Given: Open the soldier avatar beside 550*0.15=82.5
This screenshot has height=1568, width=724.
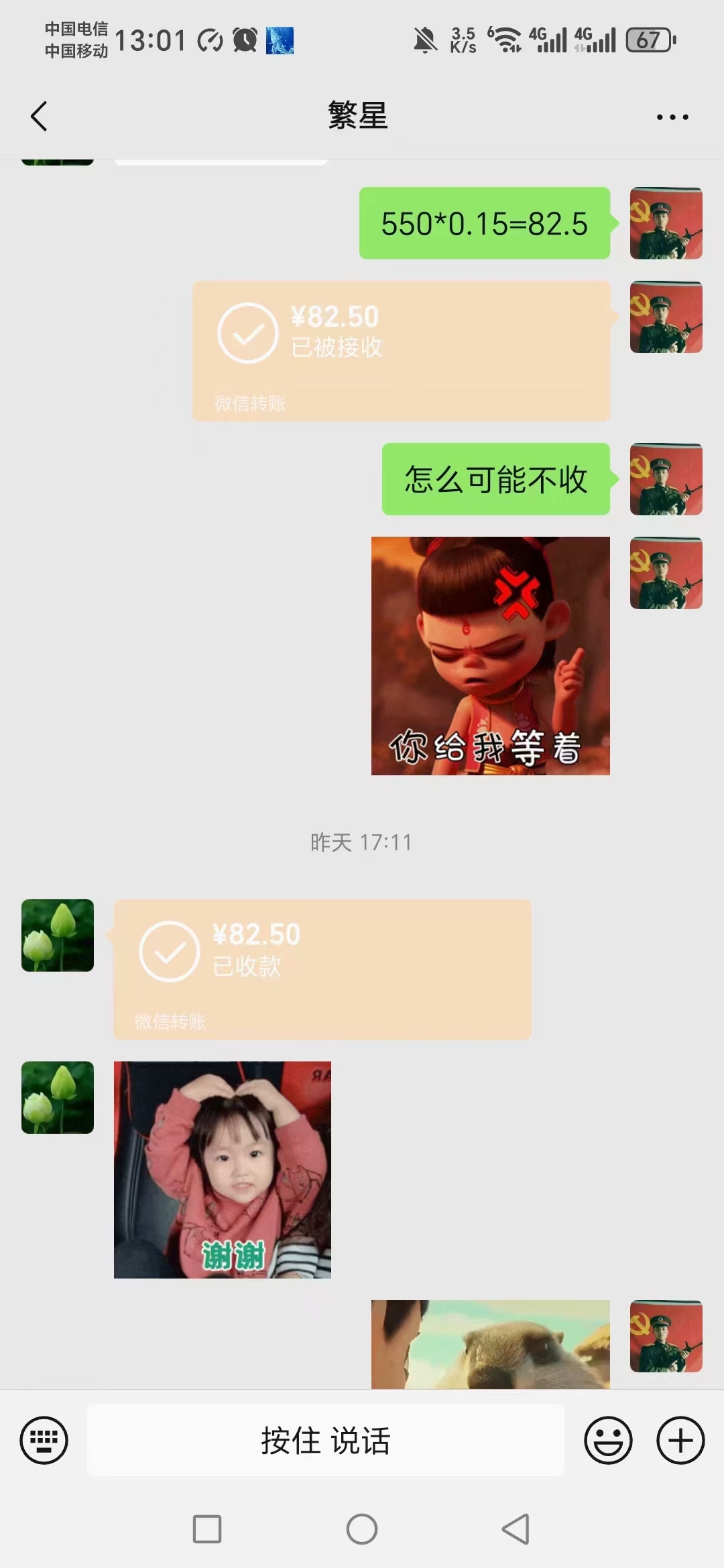Looking at the screenshot, I should pyautogui.click(x=666, y=223).
